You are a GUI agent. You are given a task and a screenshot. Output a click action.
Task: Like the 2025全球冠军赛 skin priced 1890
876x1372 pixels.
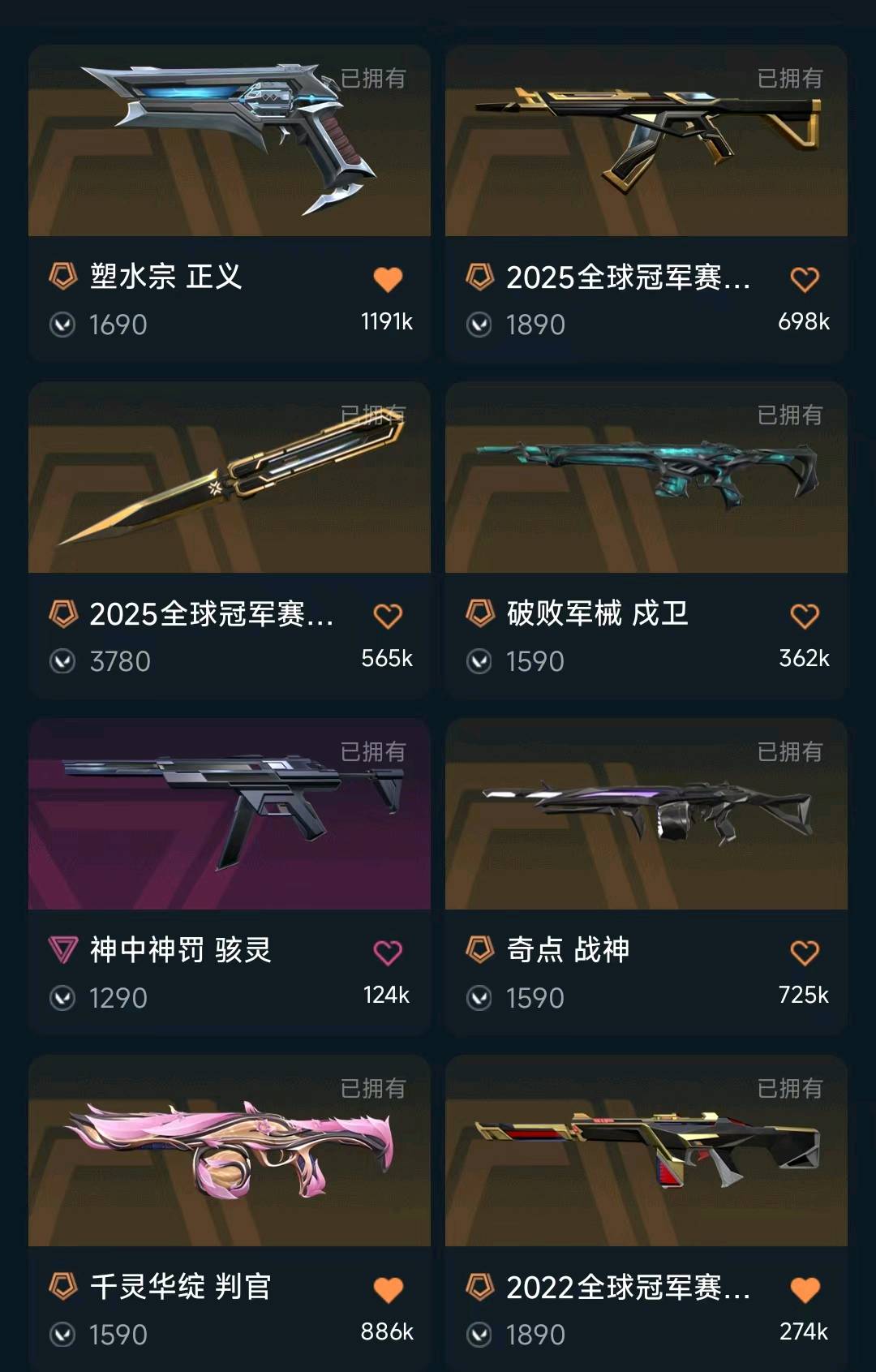[x=805, y=279]
